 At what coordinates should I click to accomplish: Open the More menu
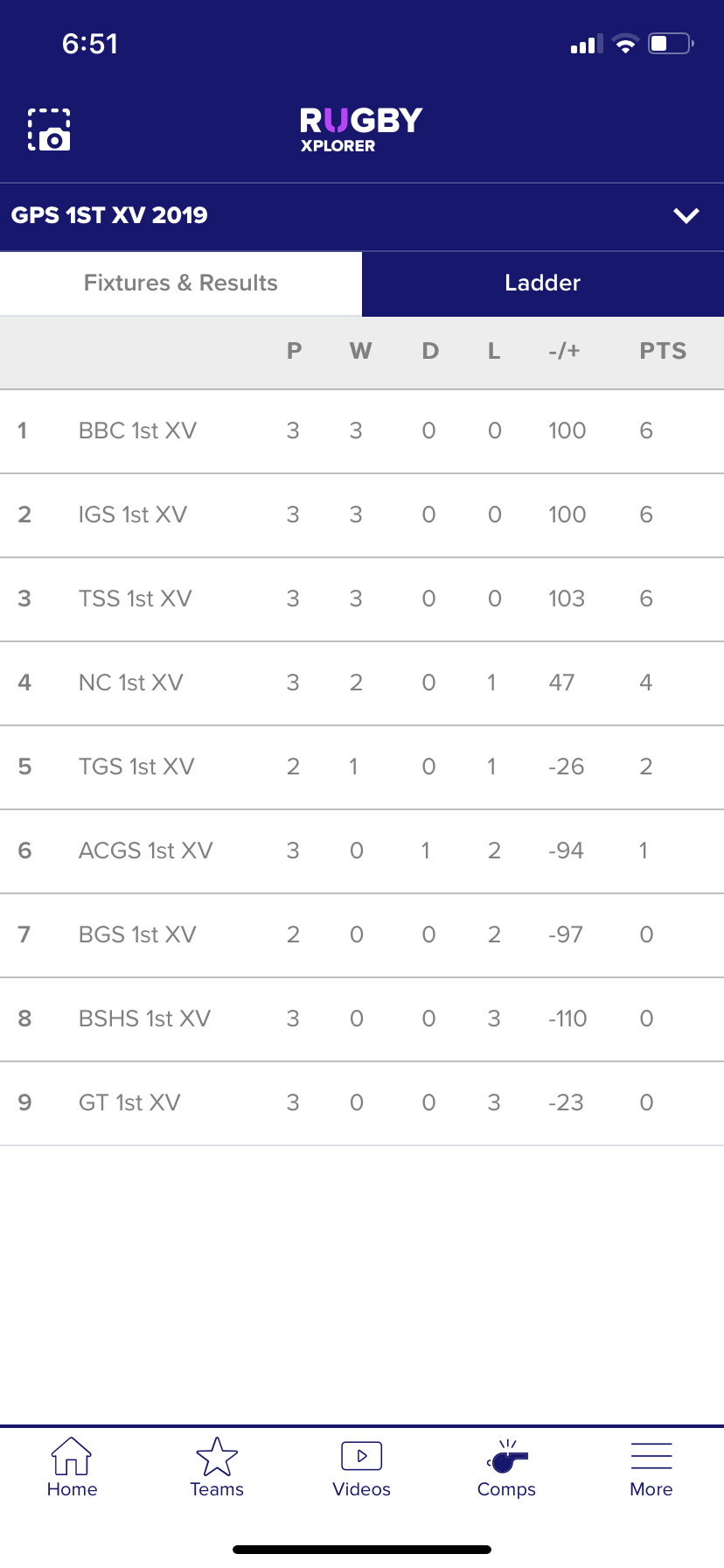point(651,1467)
